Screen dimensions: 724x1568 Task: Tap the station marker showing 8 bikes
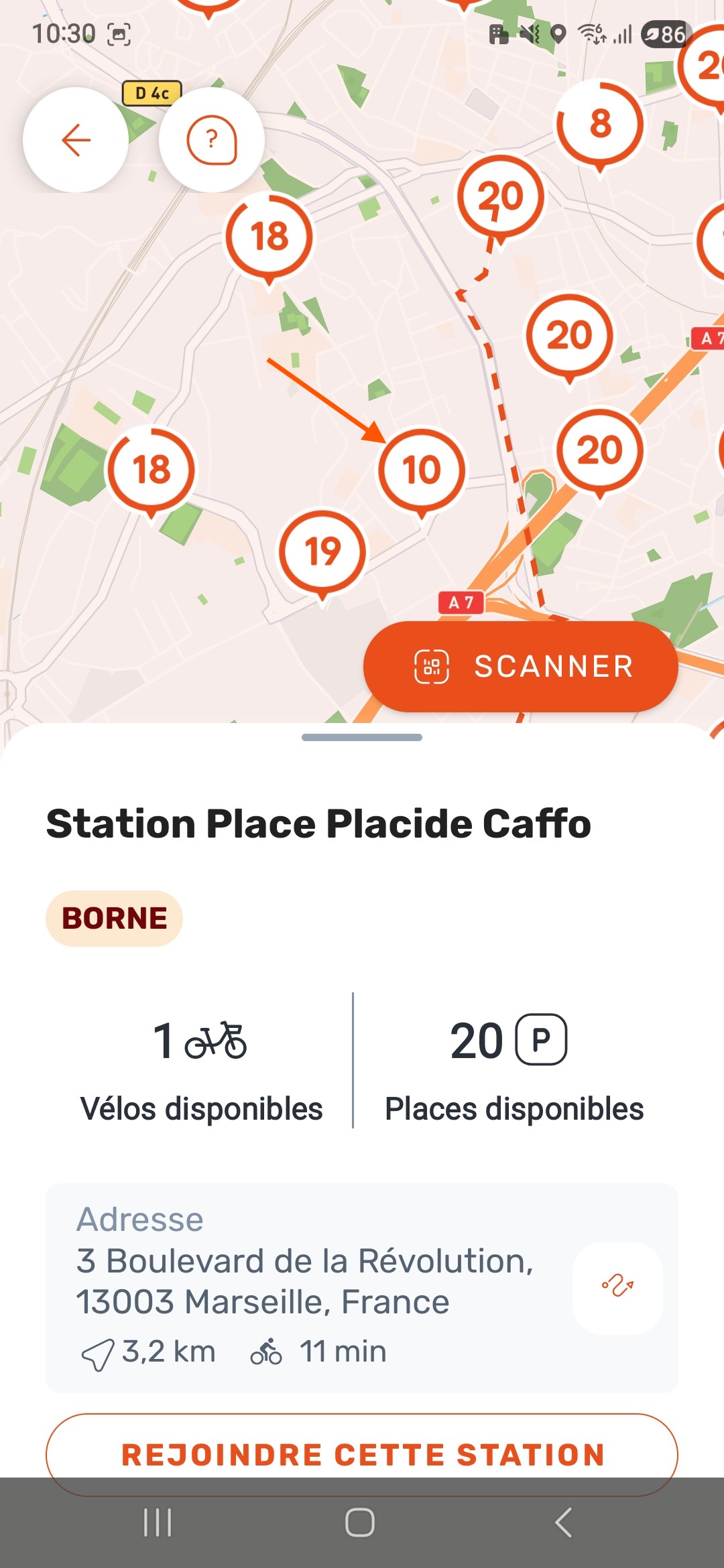coord(601,124)
